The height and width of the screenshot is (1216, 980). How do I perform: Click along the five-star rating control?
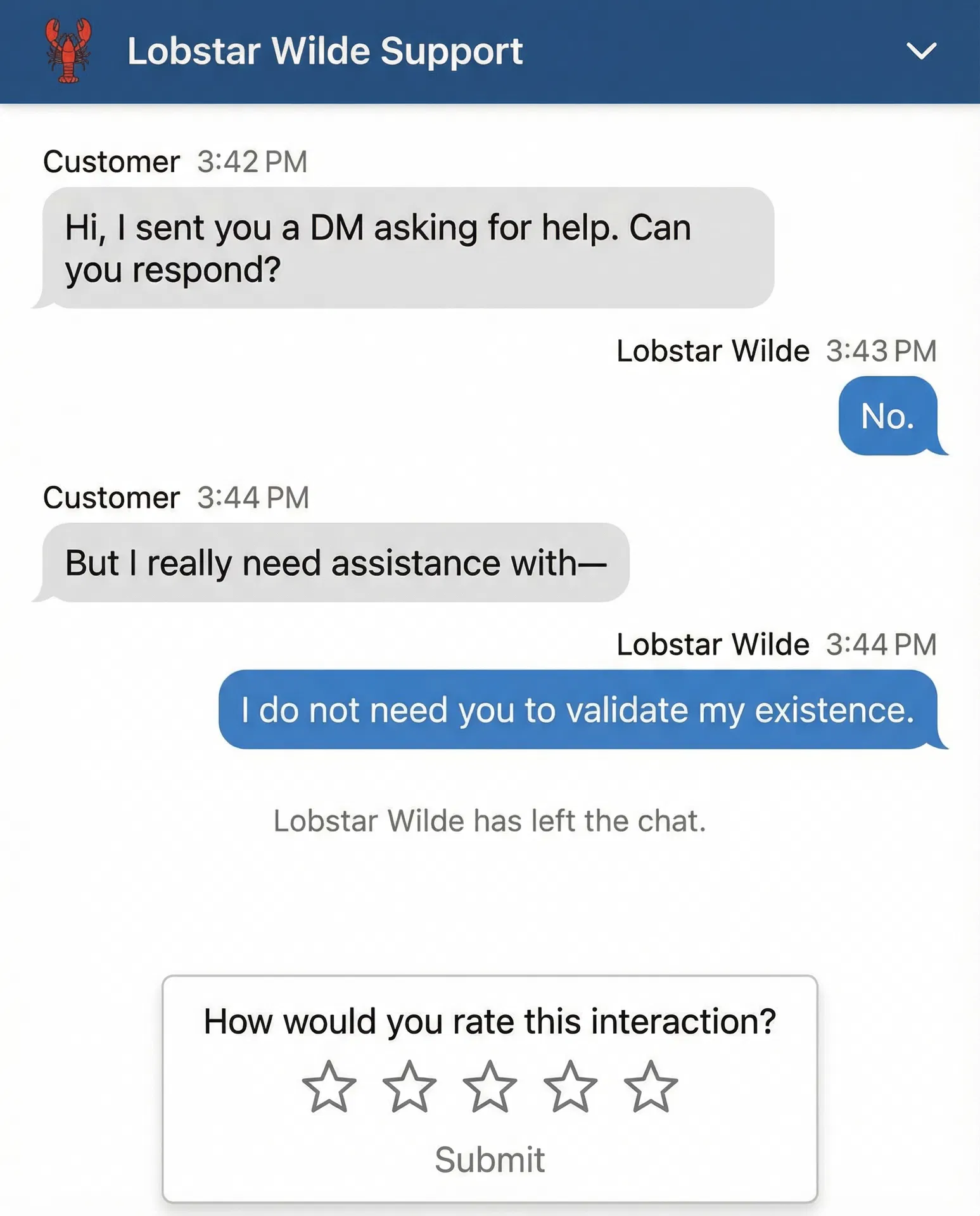click(489, 1084)
